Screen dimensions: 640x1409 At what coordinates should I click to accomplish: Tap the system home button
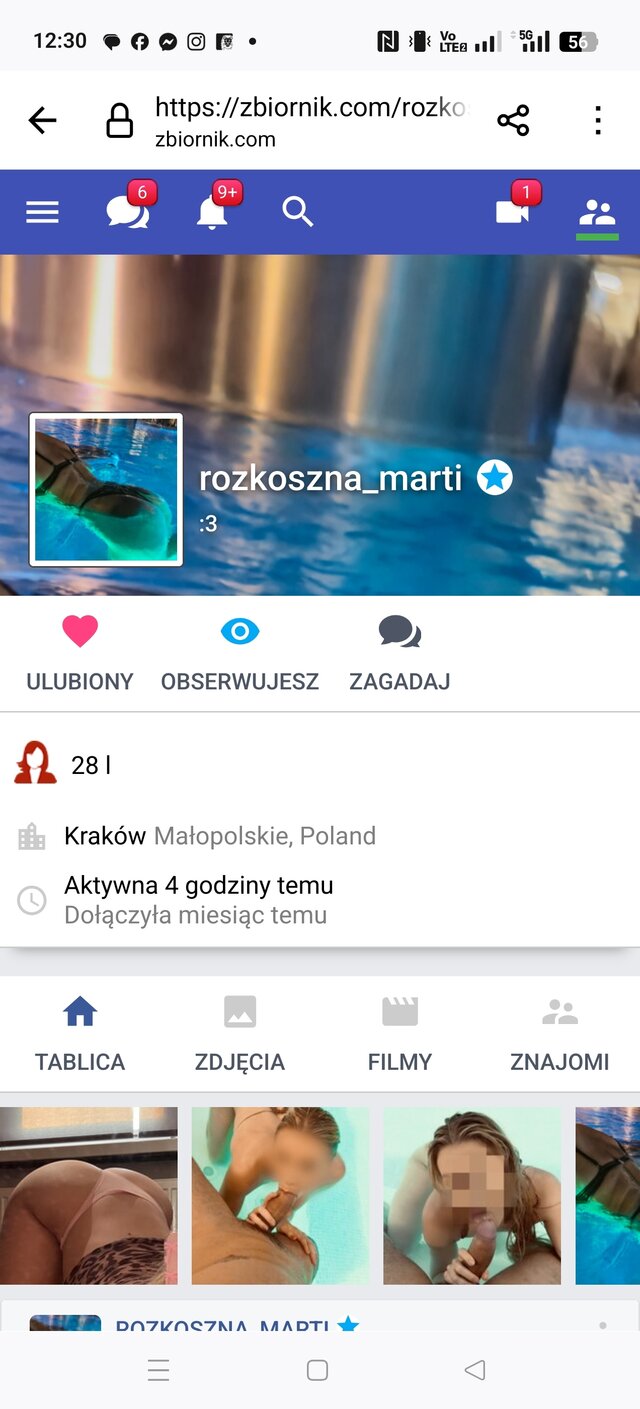click(x=317, y=1370)
